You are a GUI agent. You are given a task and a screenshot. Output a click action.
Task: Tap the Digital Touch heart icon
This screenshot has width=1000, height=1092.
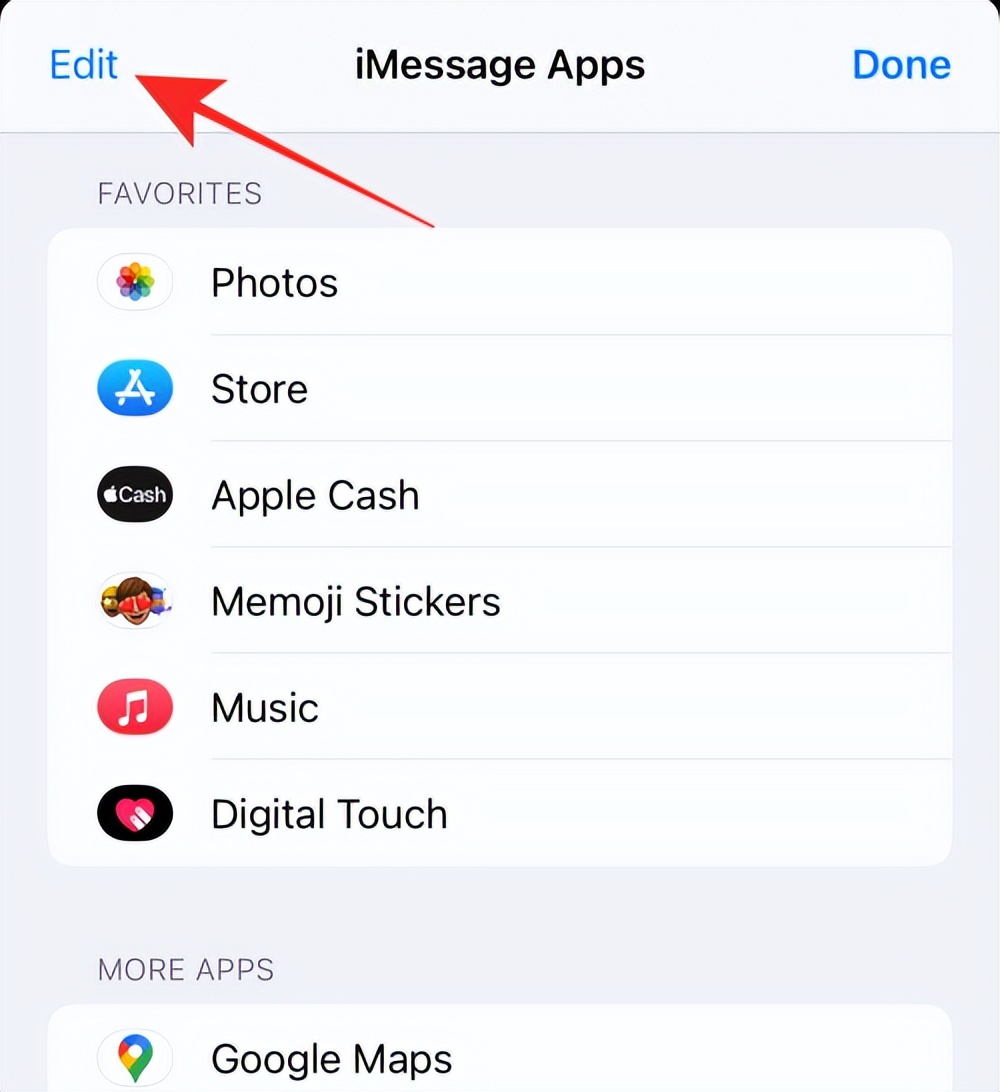[135, 813]
